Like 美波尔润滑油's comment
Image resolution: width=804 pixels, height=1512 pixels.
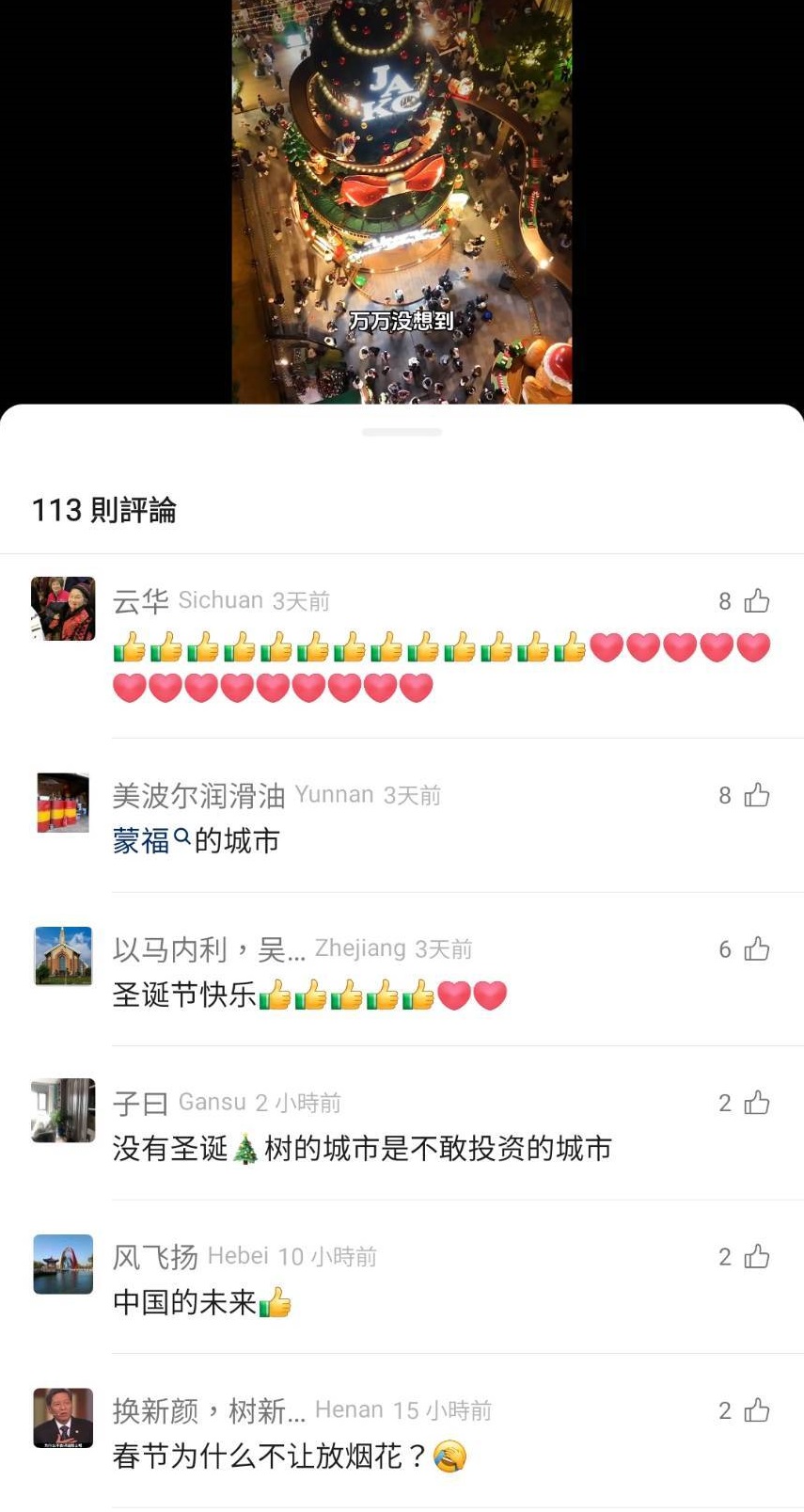757,796
